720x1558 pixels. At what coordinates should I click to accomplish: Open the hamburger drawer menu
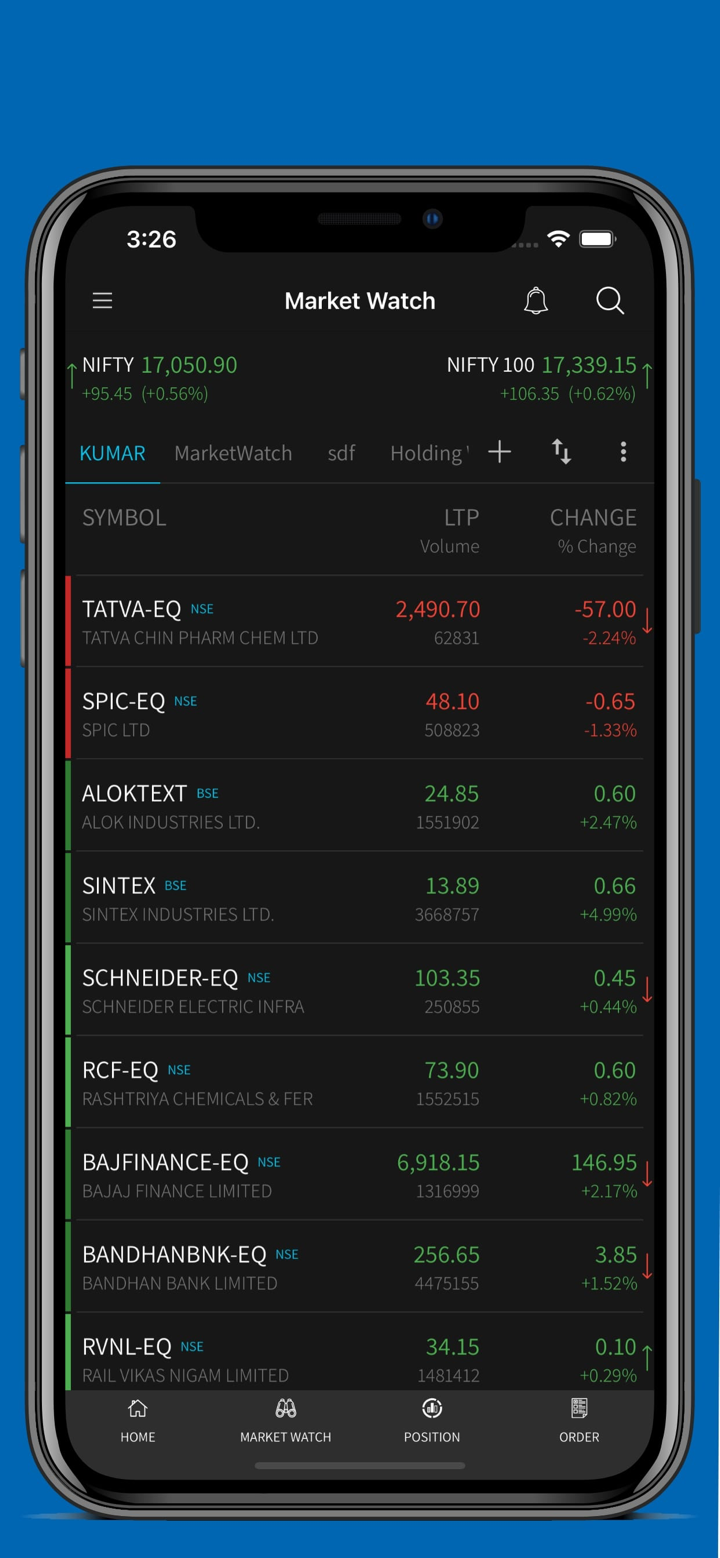[102, 301]
